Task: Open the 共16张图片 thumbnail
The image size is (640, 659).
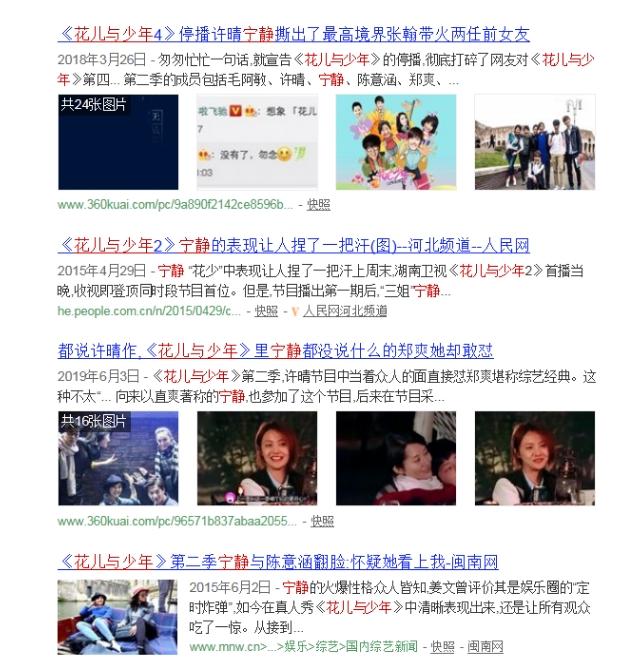Action: click(x=118, y=458)
